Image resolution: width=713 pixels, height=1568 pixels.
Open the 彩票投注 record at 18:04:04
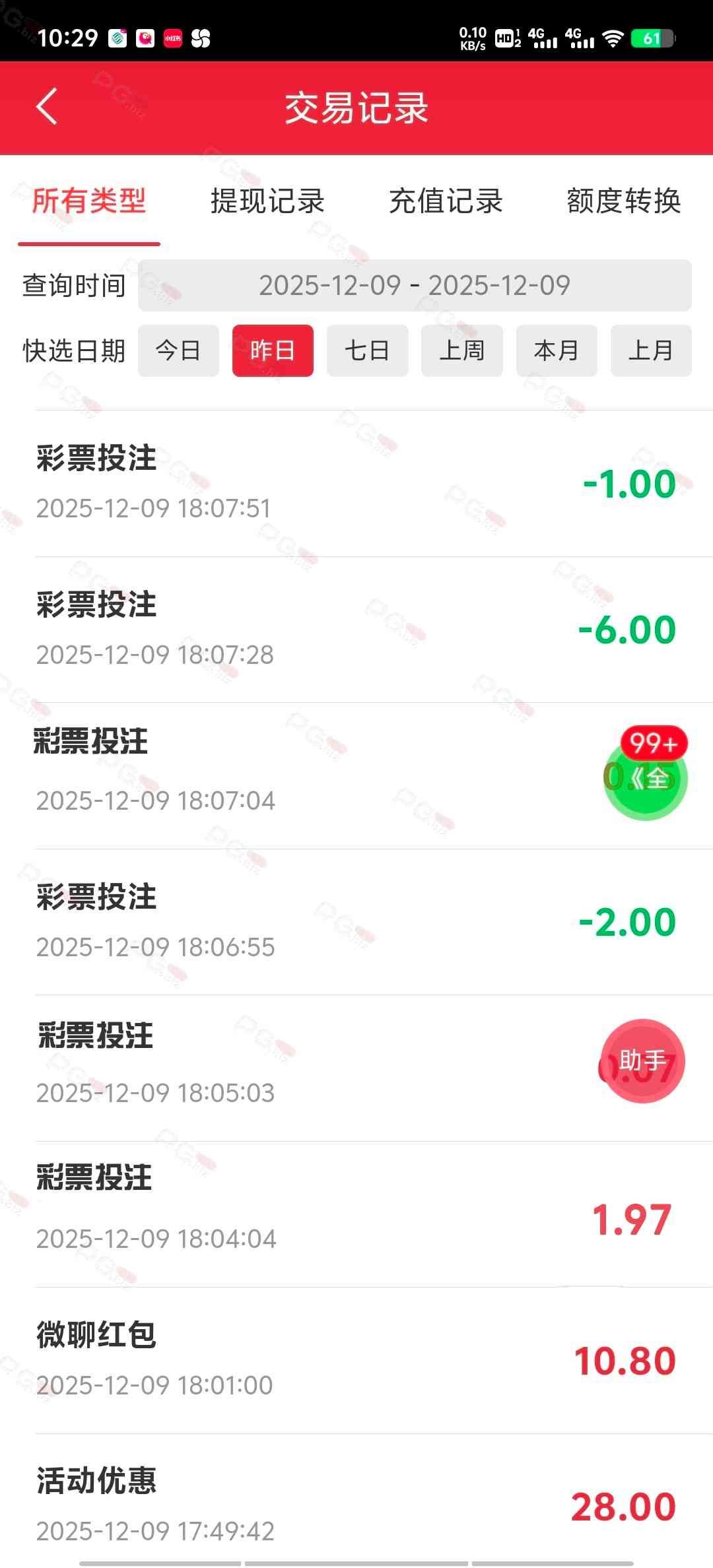[356, 1214]
